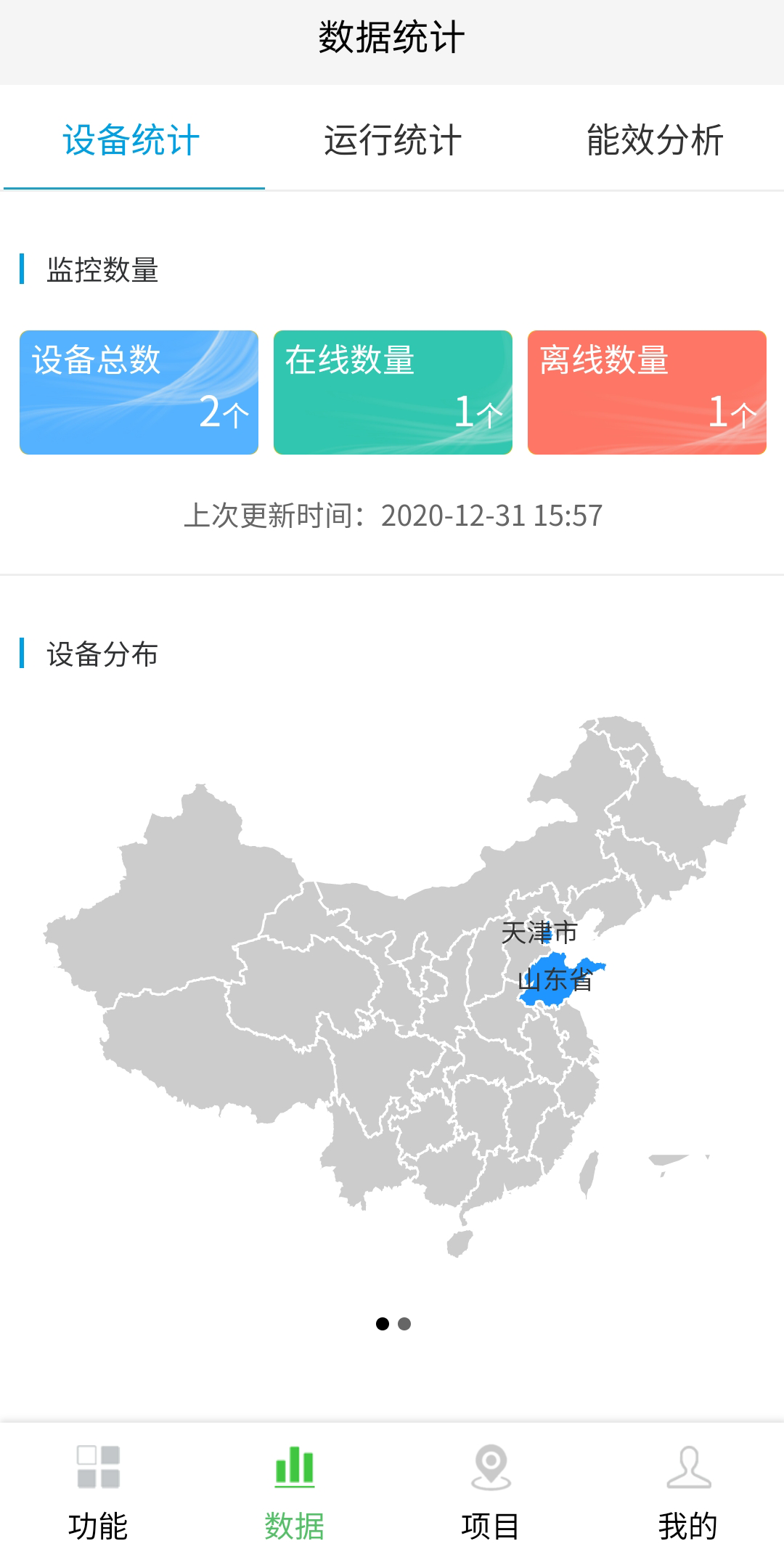Switch to the 运行统计 tab

click(x=392, y=140)
